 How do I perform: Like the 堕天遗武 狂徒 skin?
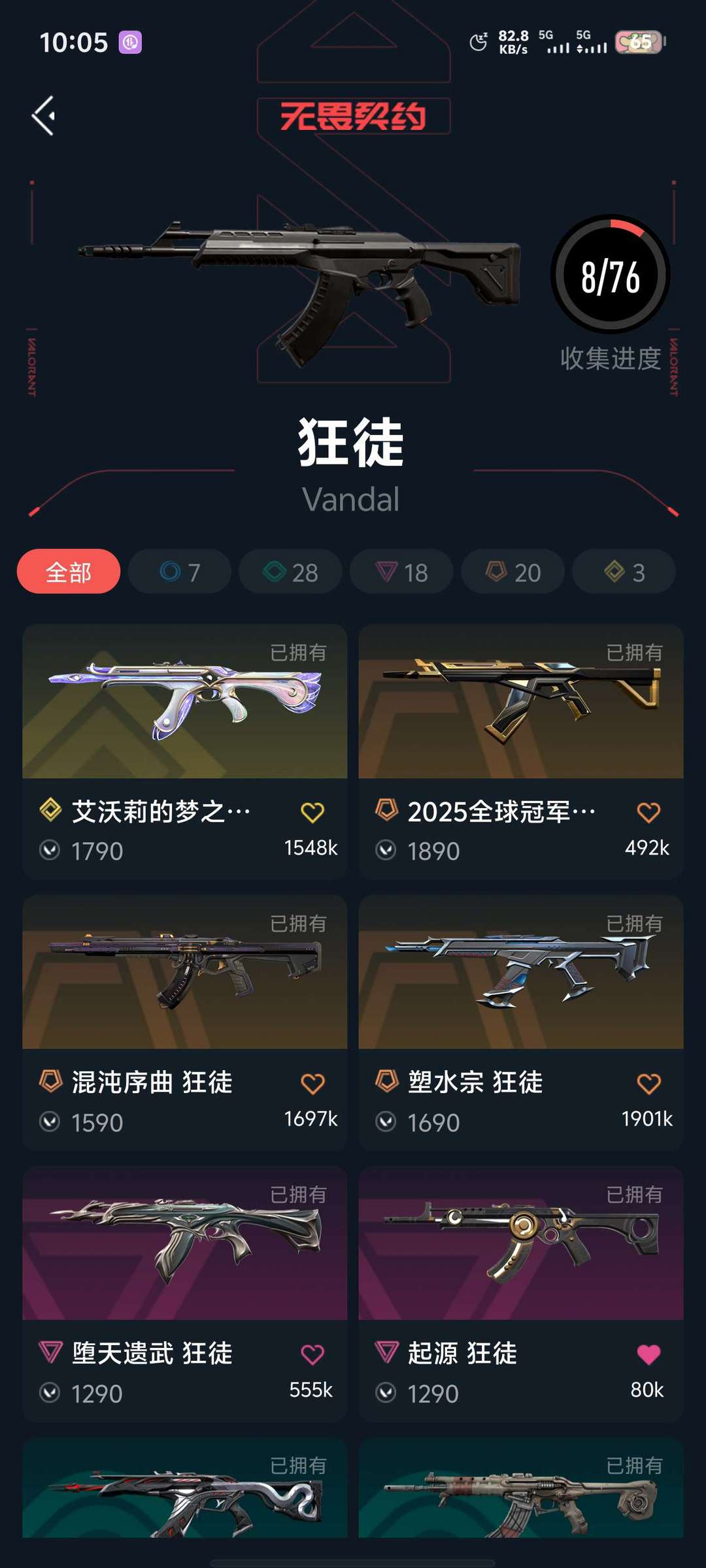tap(312, 1355)
